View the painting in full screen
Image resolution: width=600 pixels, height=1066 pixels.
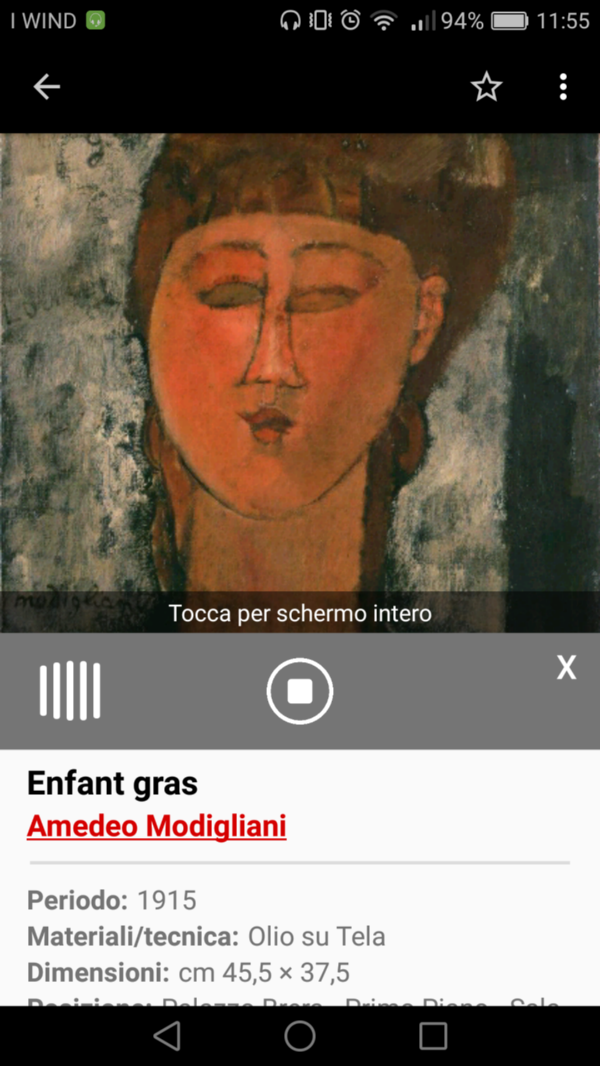300,383
